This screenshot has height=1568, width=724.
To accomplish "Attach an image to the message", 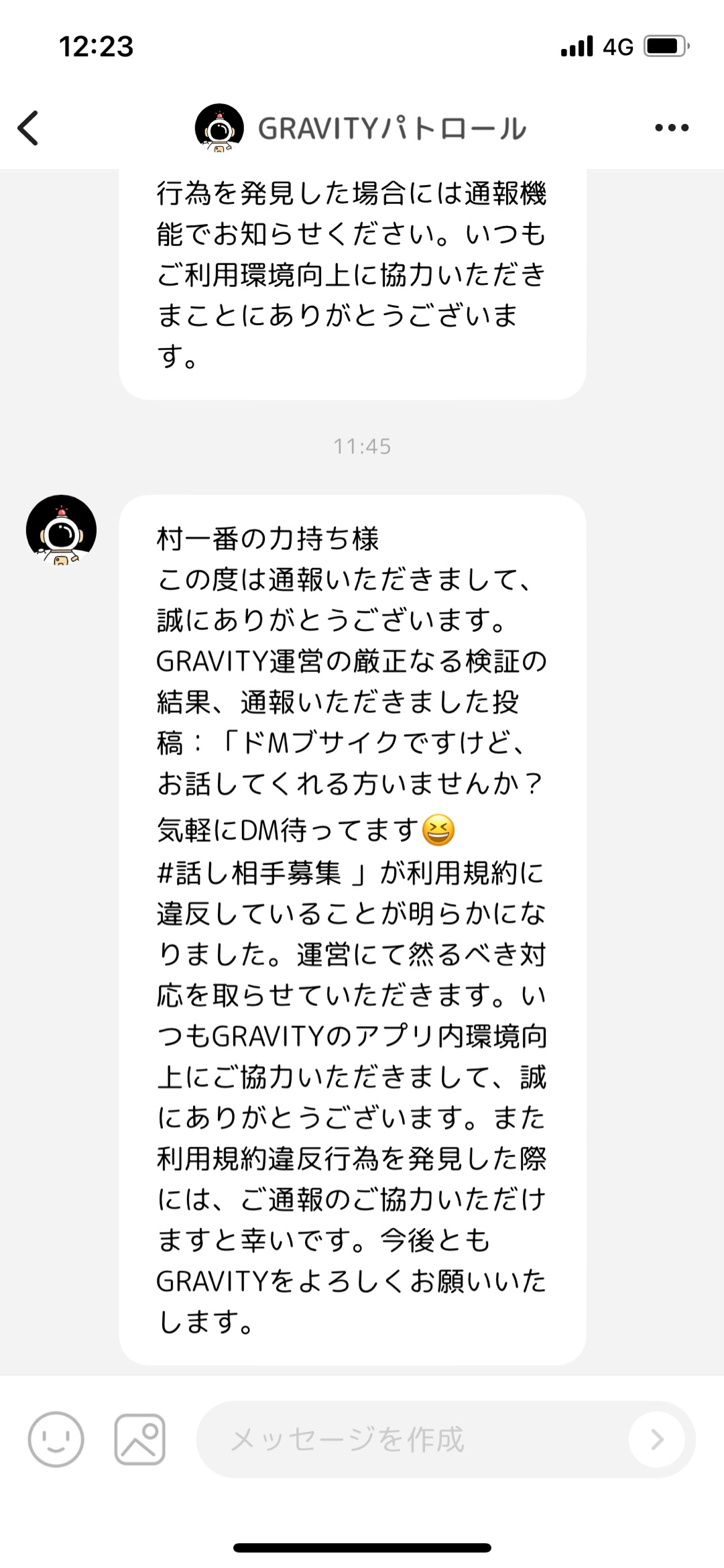I will coord(139,1439).
